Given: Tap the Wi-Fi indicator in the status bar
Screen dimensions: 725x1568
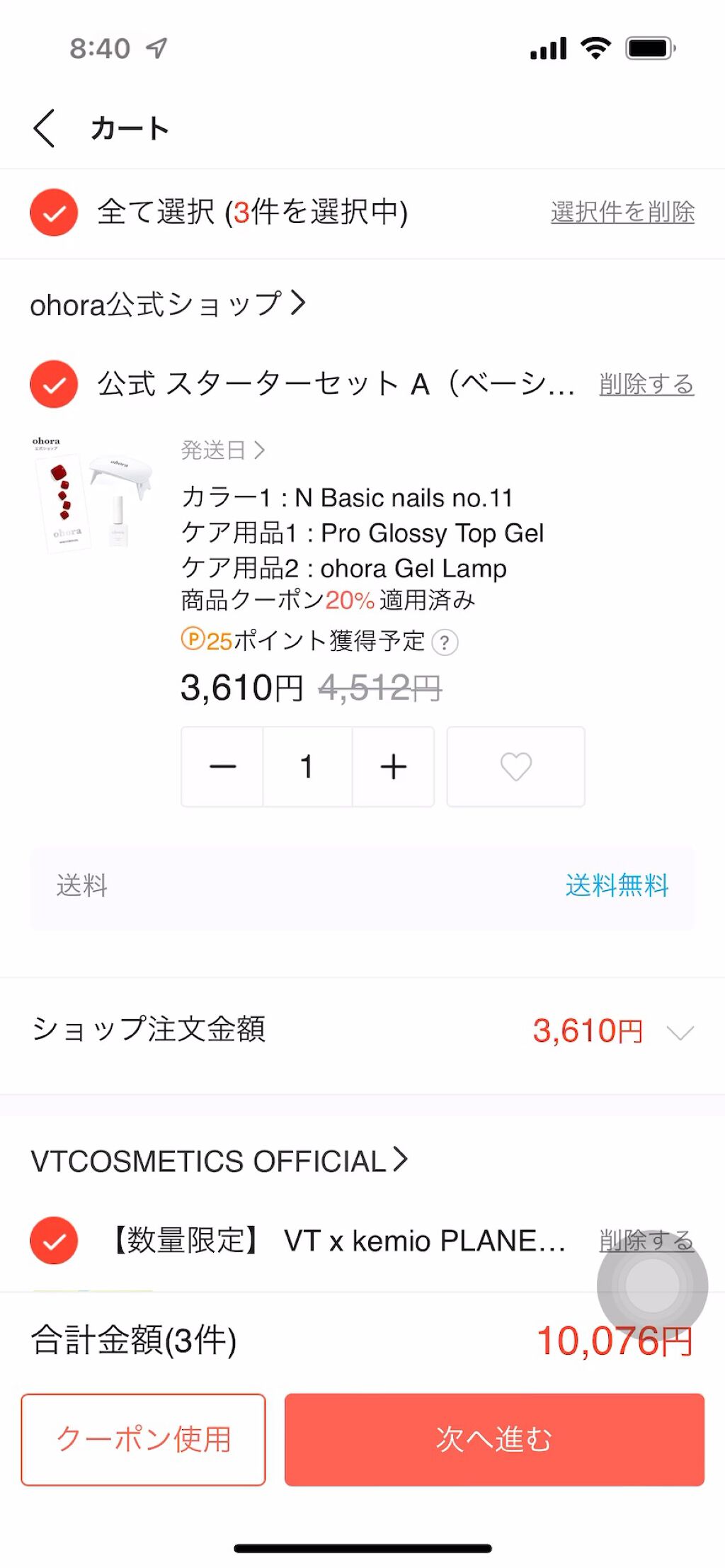Looking at the screenshot, I should tap(595, 47).
